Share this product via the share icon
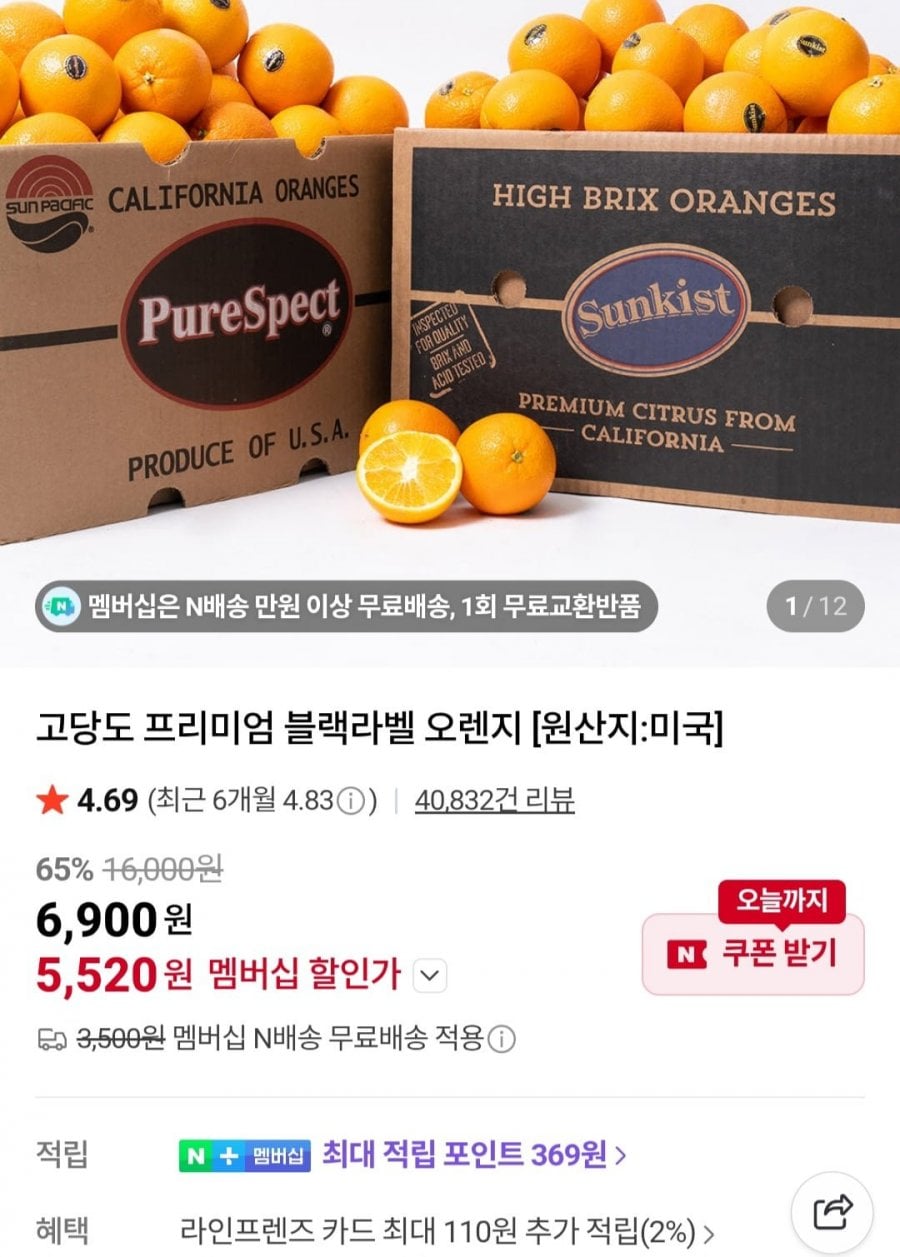Screen dimensions: 900x1257 832,1212
